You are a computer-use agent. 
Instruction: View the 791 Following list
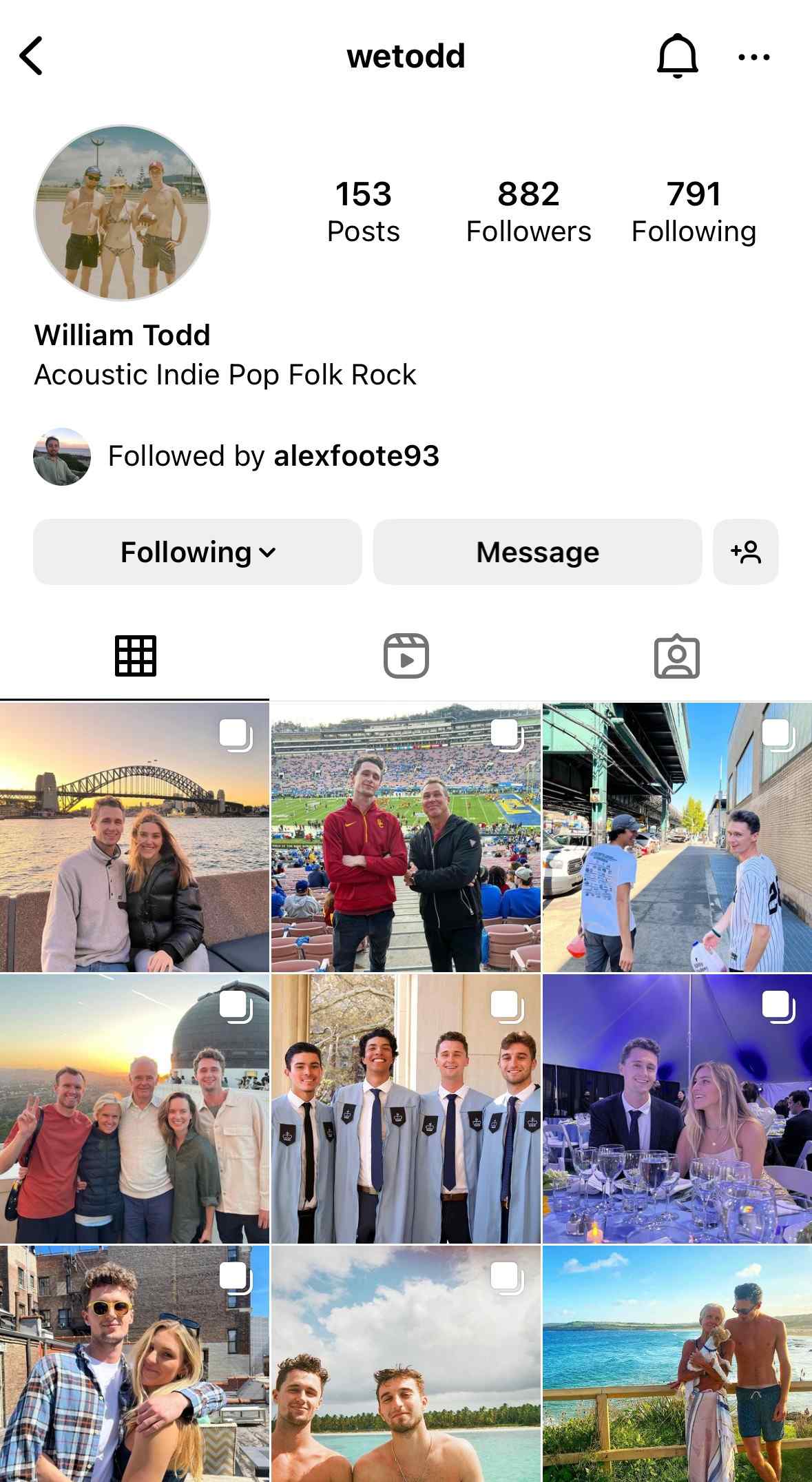click(694, 212)
